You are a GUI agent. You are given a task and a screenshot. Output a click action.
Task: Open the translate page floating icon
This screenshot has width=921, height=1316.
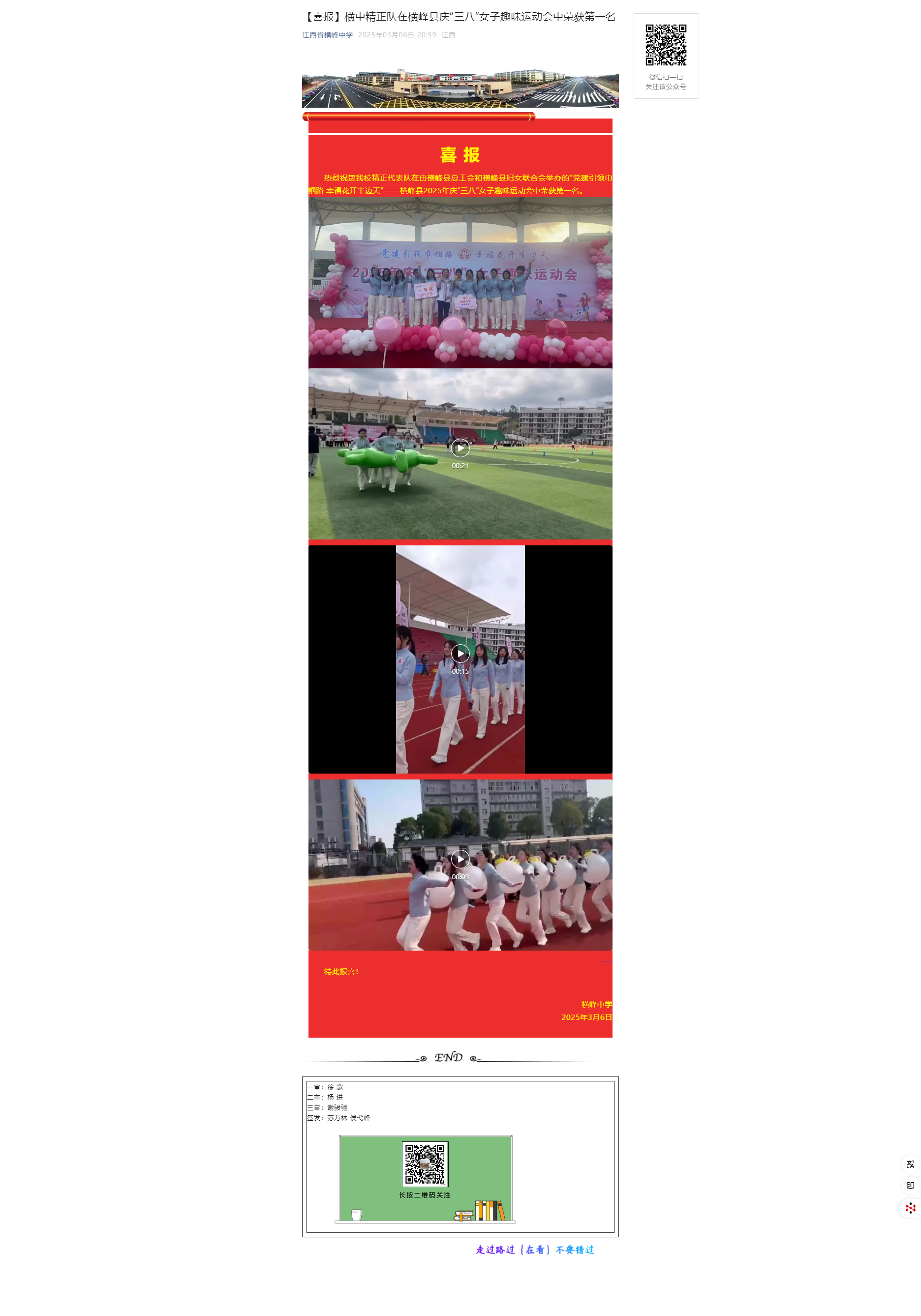[x=910, y=1164]
